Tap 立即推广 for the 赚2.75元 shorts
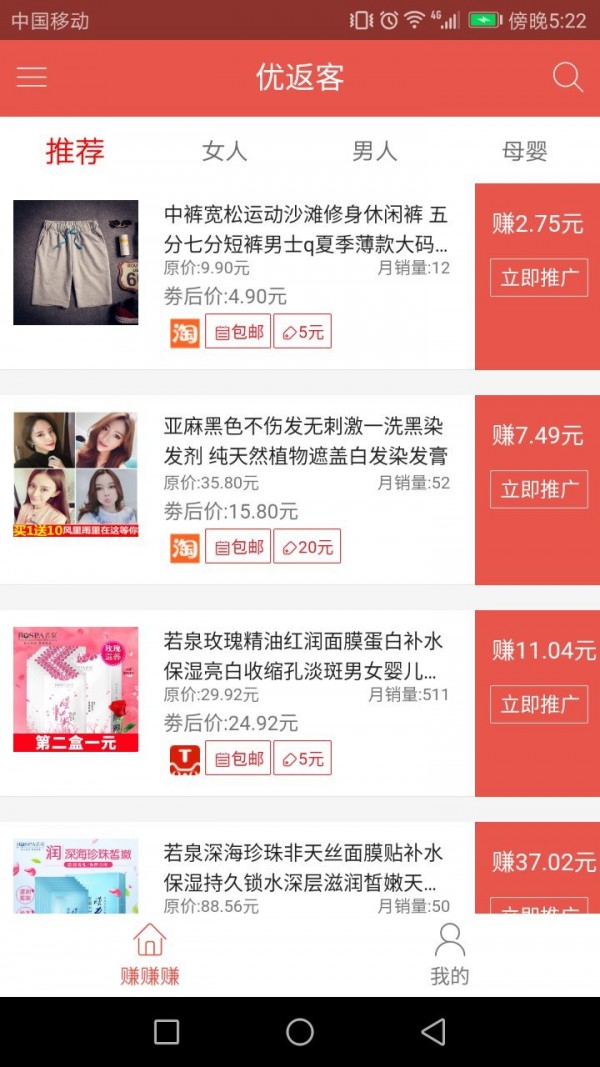The width and height of the screenshot is (600, 1067). click(x=538, y=277)
